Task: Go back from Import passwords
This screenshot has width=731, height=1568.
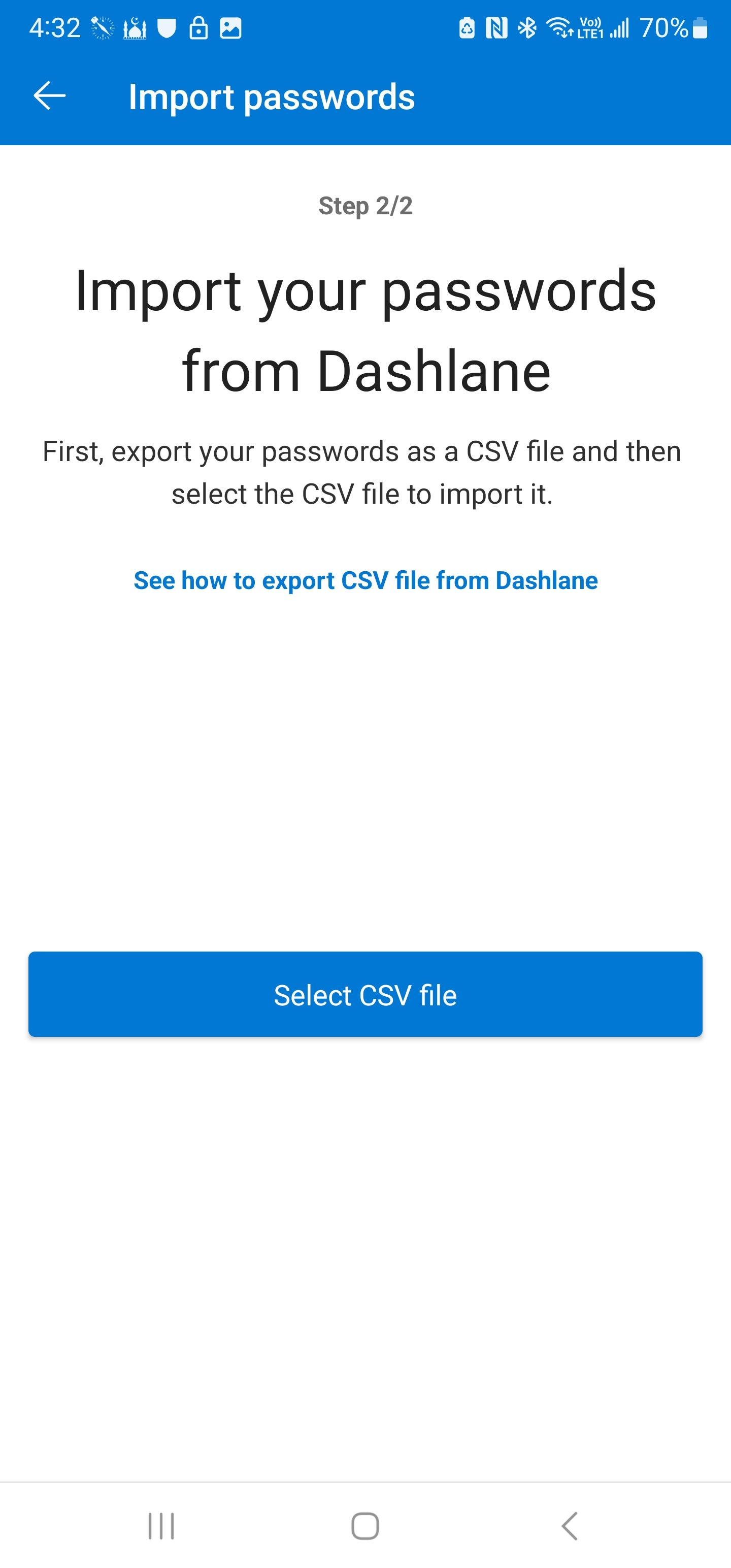Action: [x=49, y=96]
